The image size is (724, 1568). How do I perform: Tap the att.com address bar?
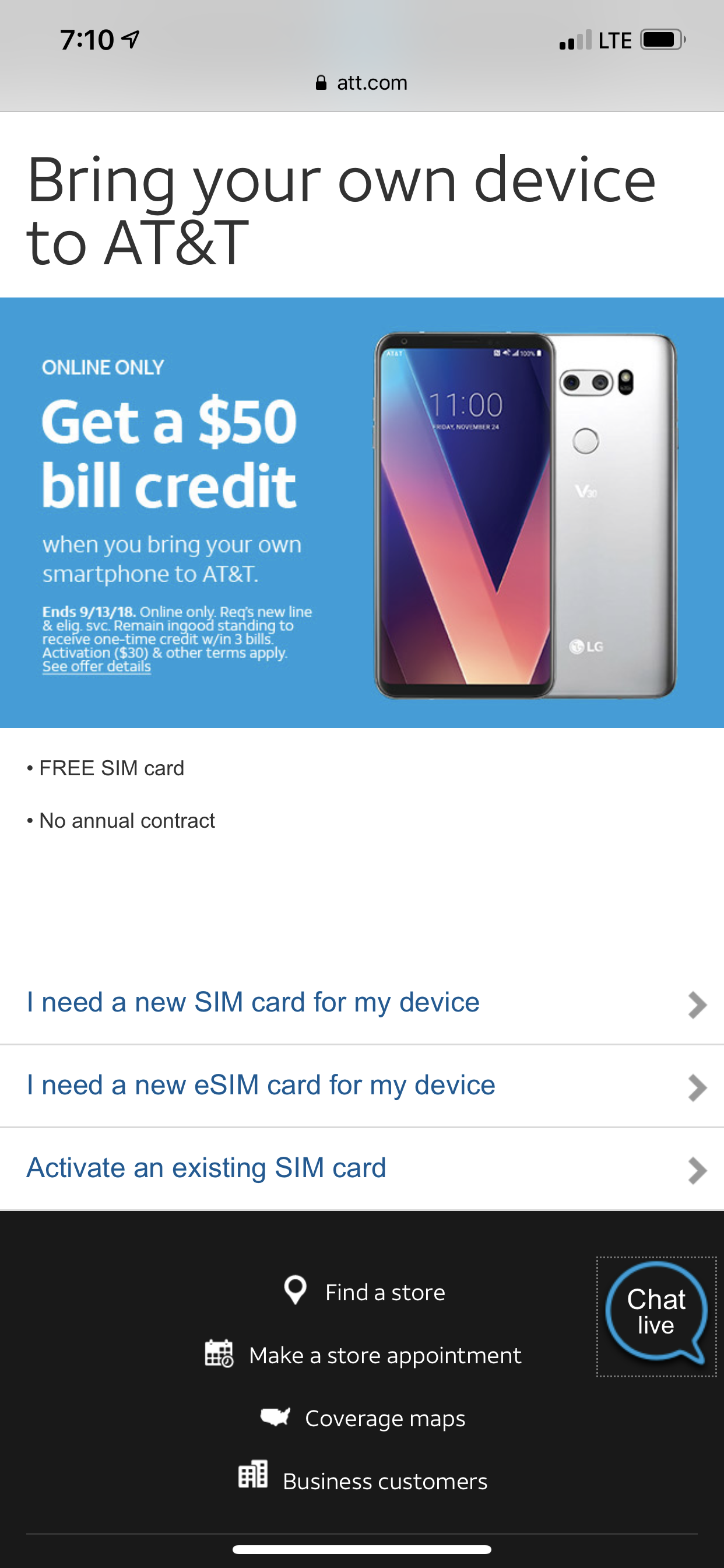point(362,83)
